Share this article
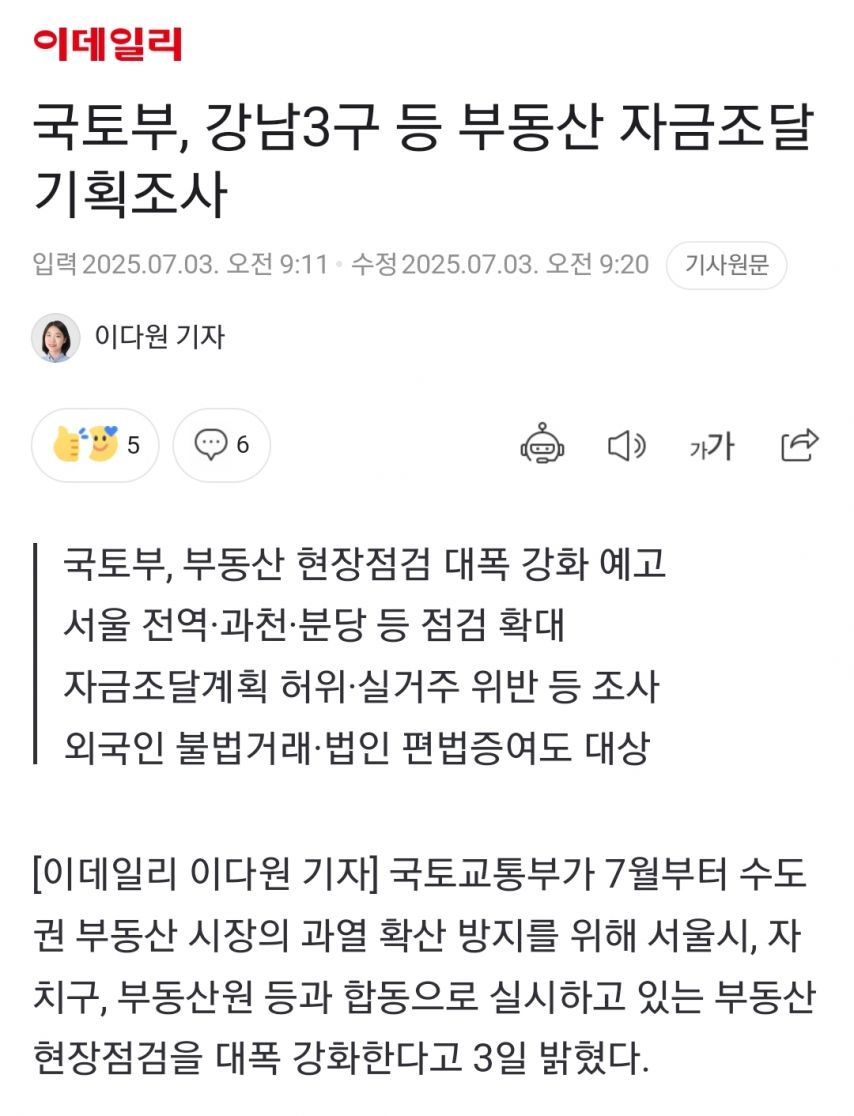This screenshot has height=1116, width=854. coord(799,444)
